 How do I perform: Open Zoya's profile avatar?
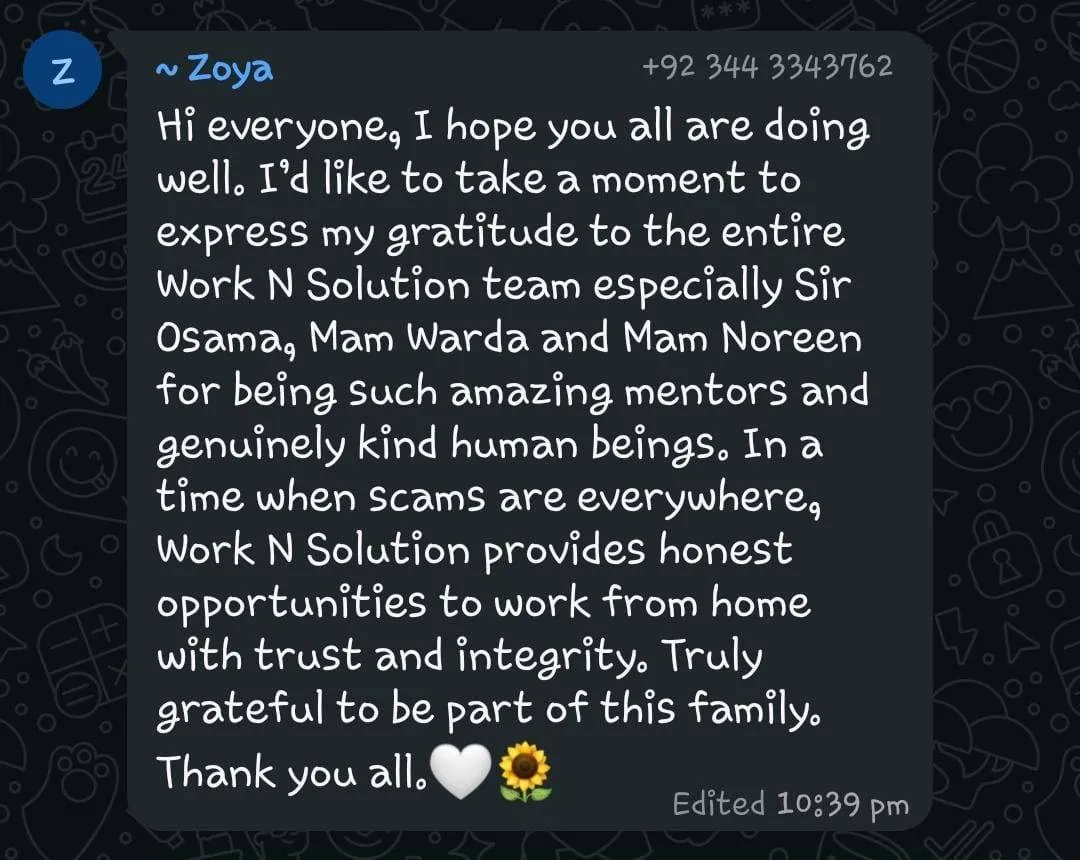pyautogui.click(x=62, y=70)
